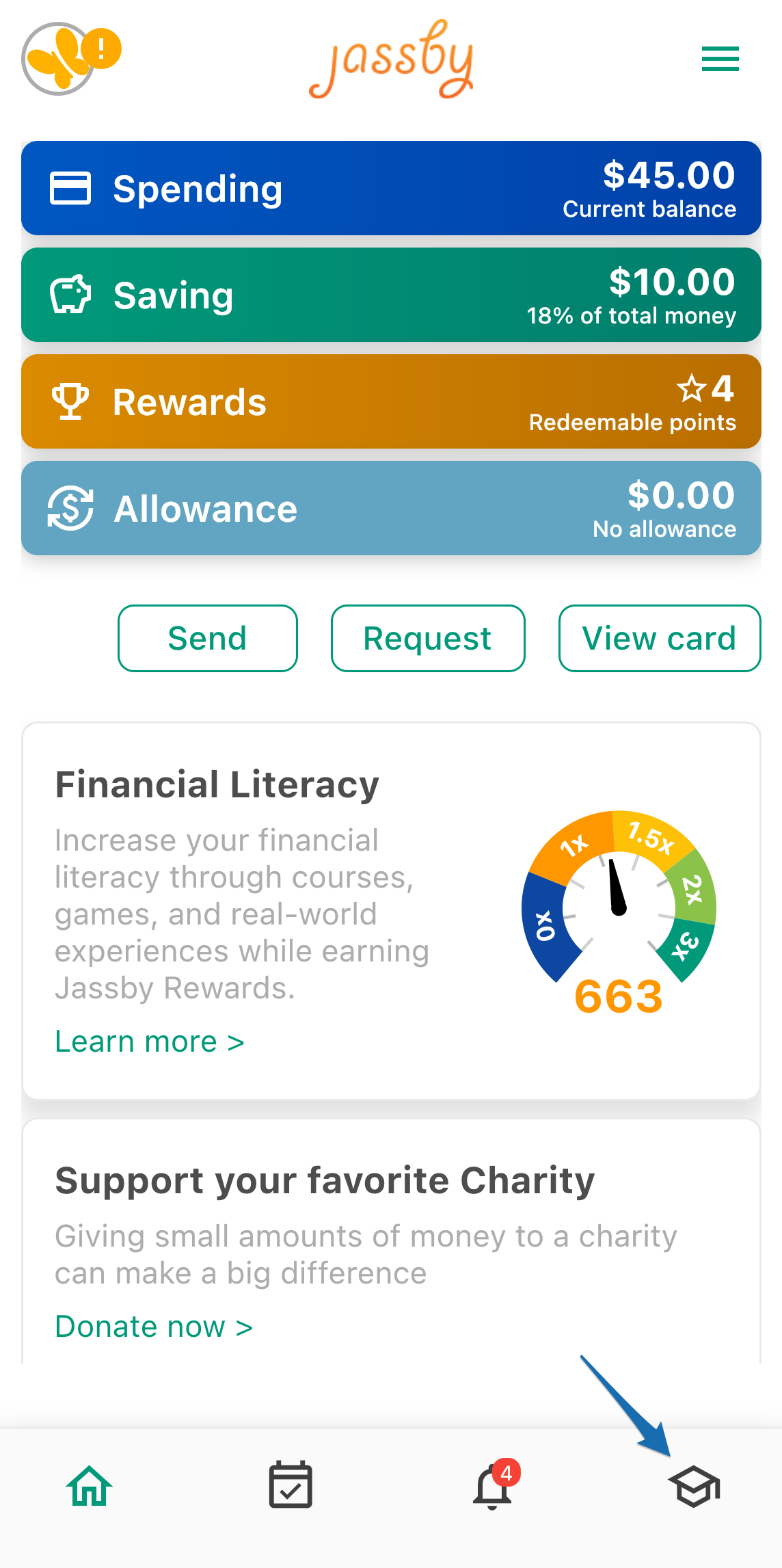This screenshot has height=1568, width=782.
Task: Open the Spending account card
Action: pyautogui.click(x=391, y=188)
